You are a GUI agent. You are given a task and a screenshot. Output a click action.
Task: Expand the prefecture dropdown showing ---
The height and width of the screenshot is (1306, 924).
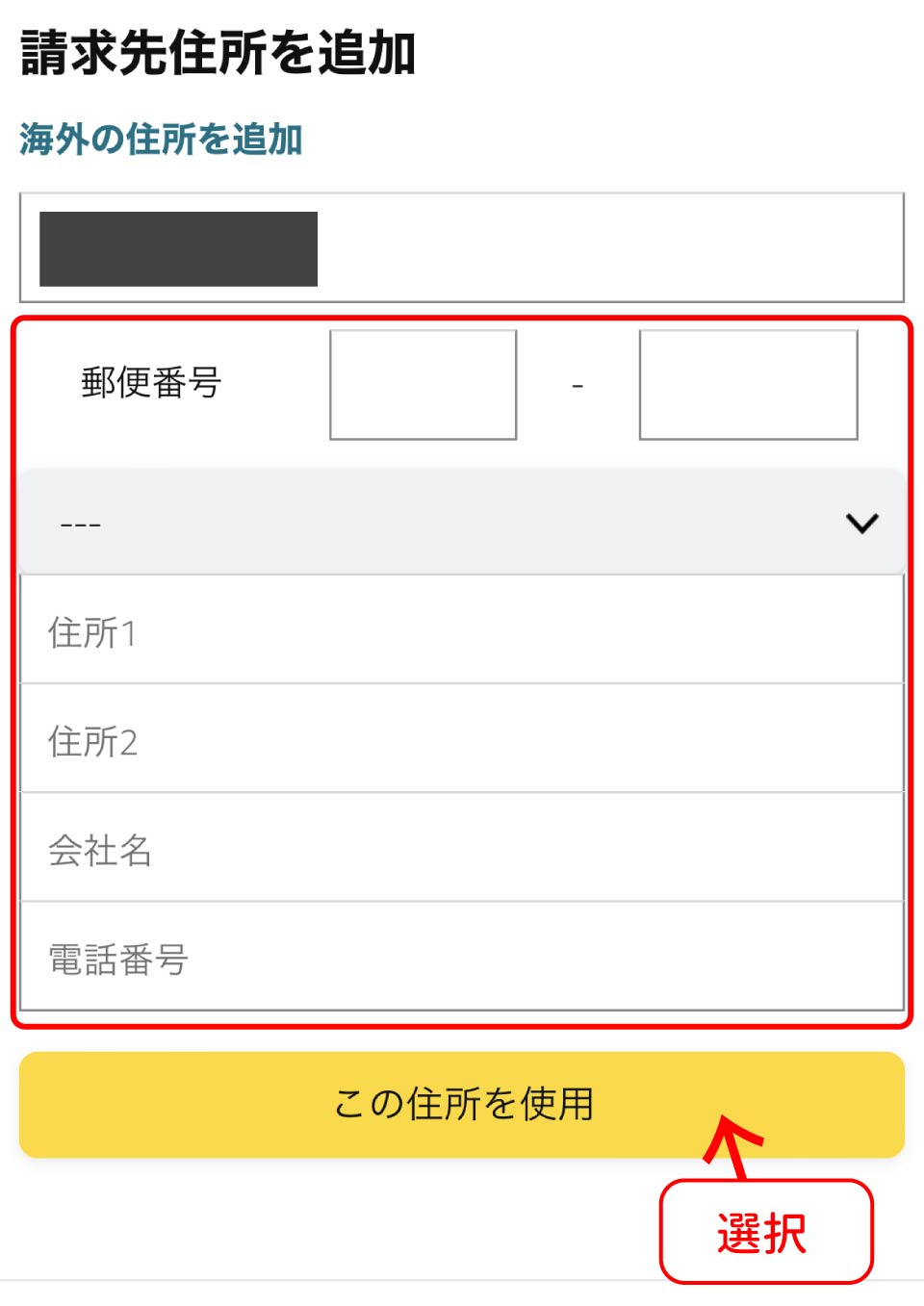[x=462, y=524]
